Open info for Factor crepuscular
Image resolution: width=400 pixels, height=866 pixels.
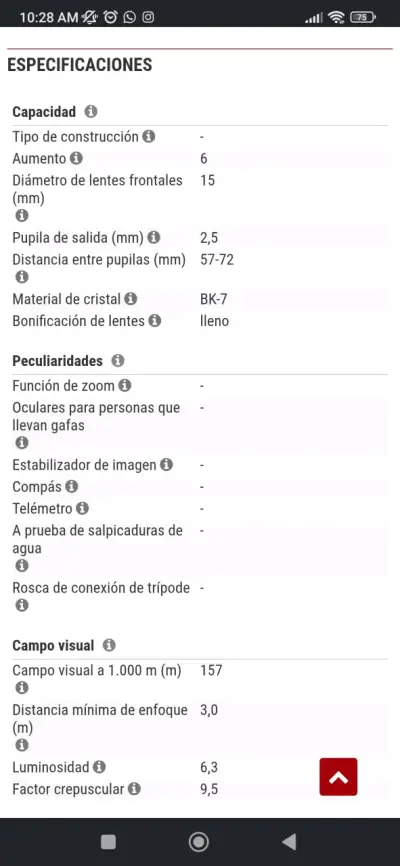click(134, 789)
